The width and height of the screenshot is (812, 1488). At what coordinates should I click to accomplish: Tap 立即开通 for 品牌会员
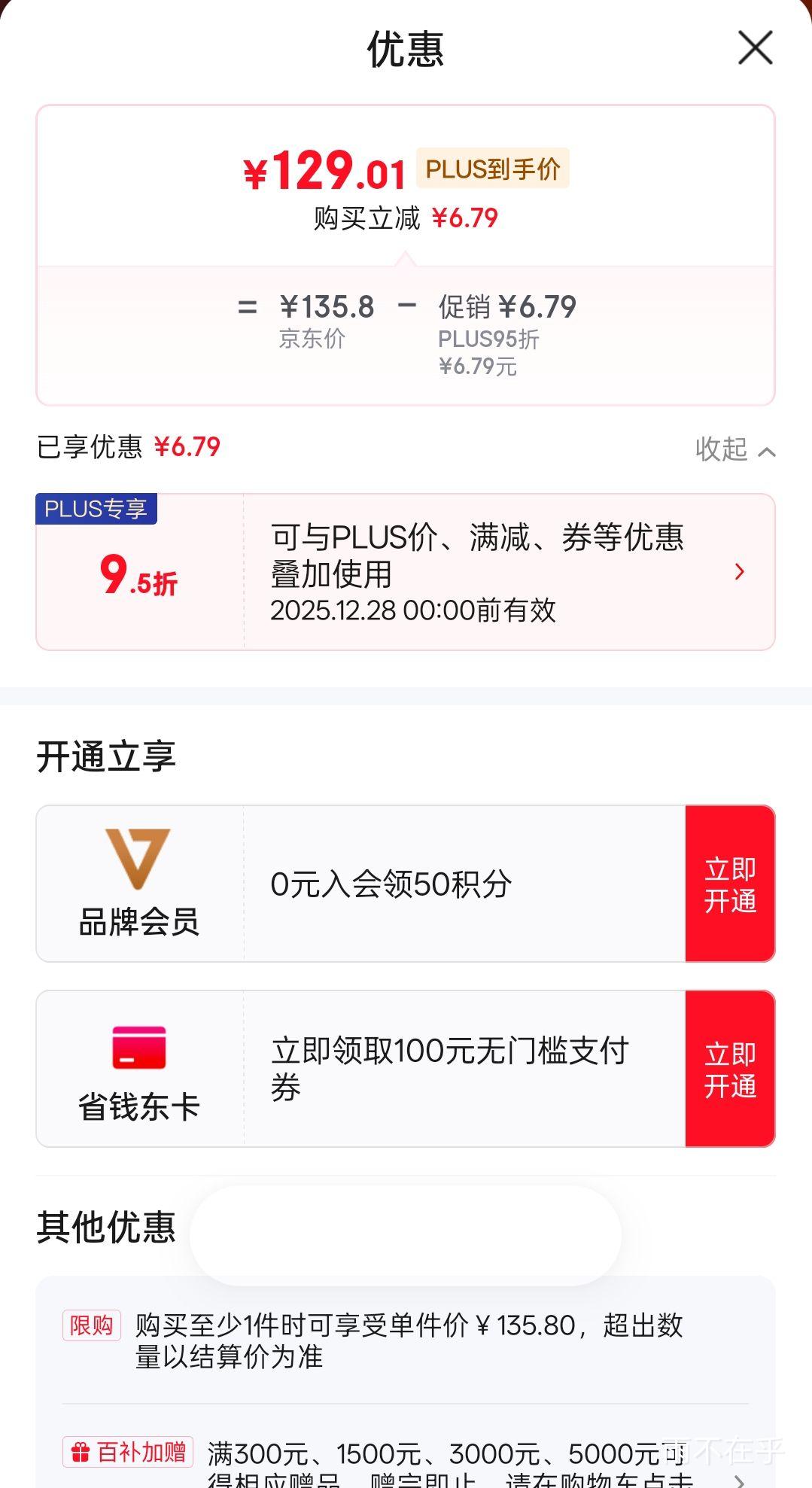[730, 884]
